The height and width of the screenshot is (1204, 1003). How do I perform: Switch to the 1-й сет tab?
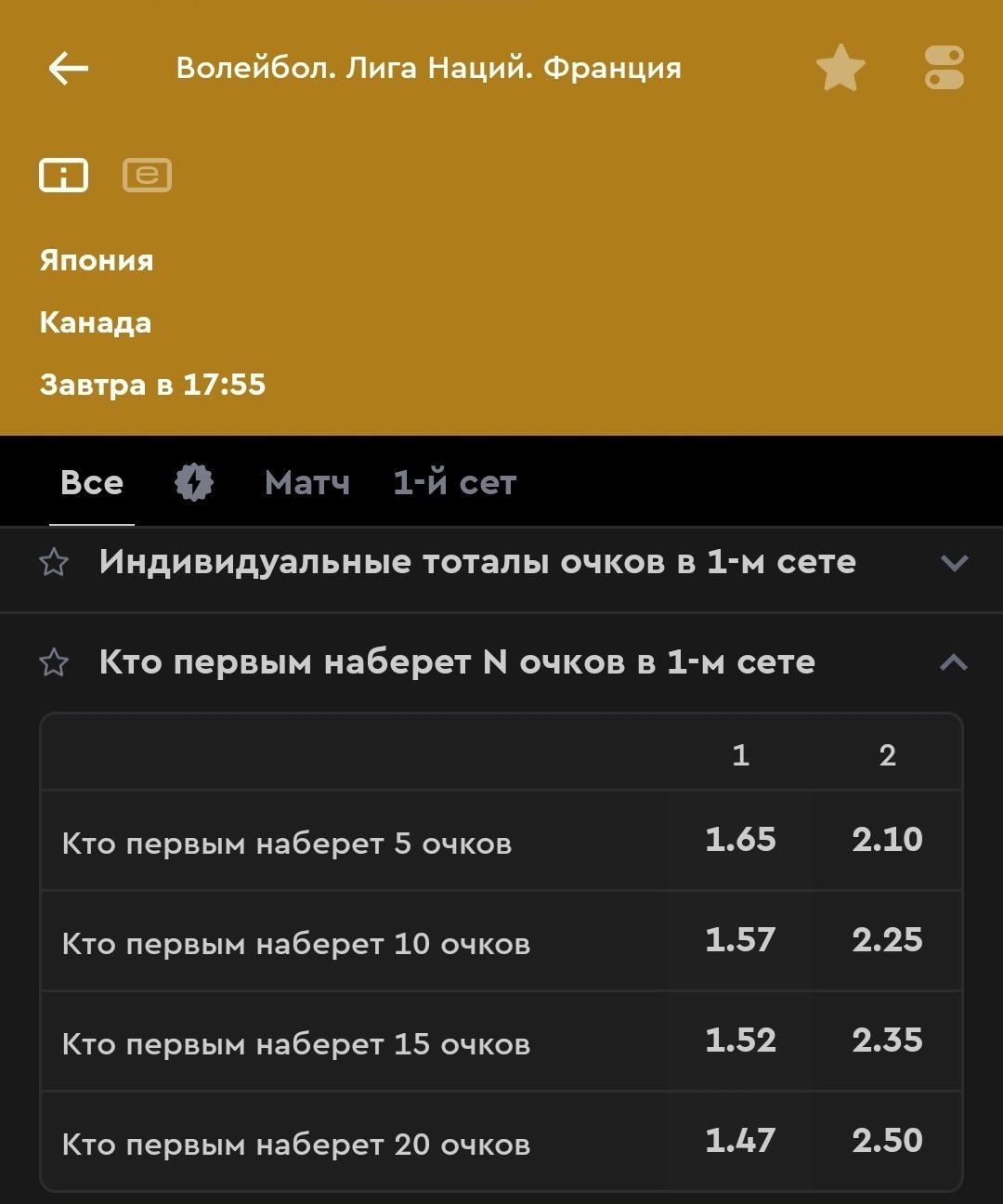pos(454,483)
